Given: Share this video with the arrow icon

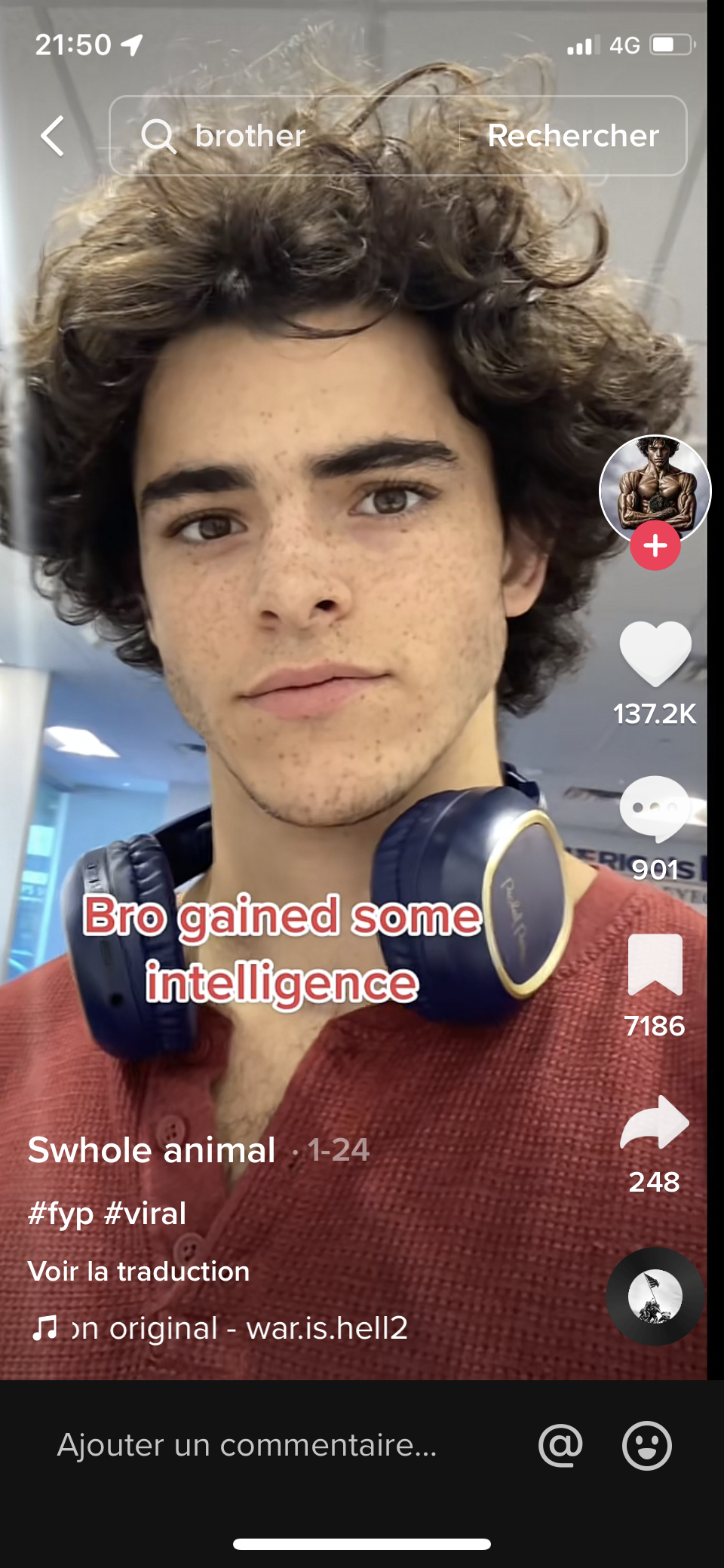Looking at the screenshot, I should coord(655,1122).
